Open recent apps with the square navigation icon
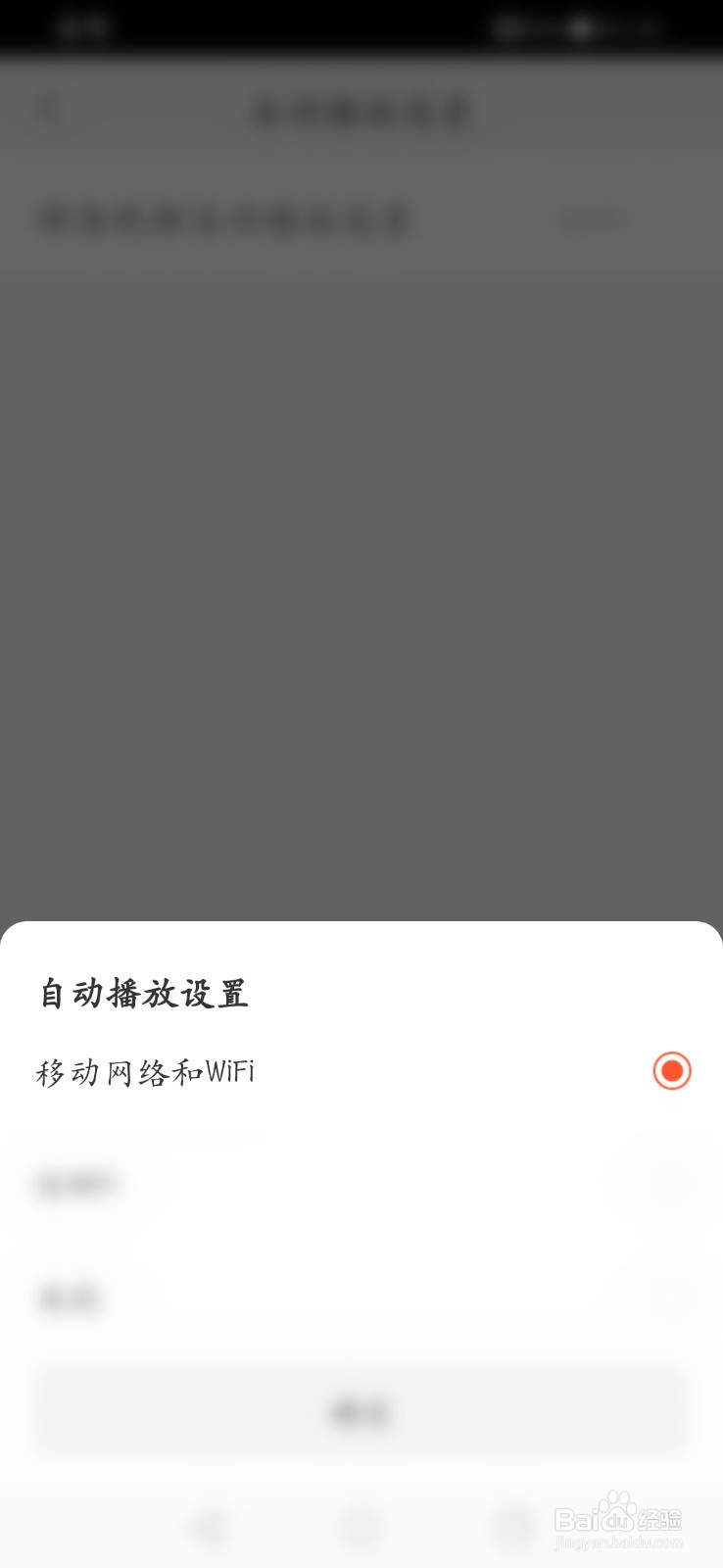This screenshot has width=723, height=1568. (x=514, y=1526)
